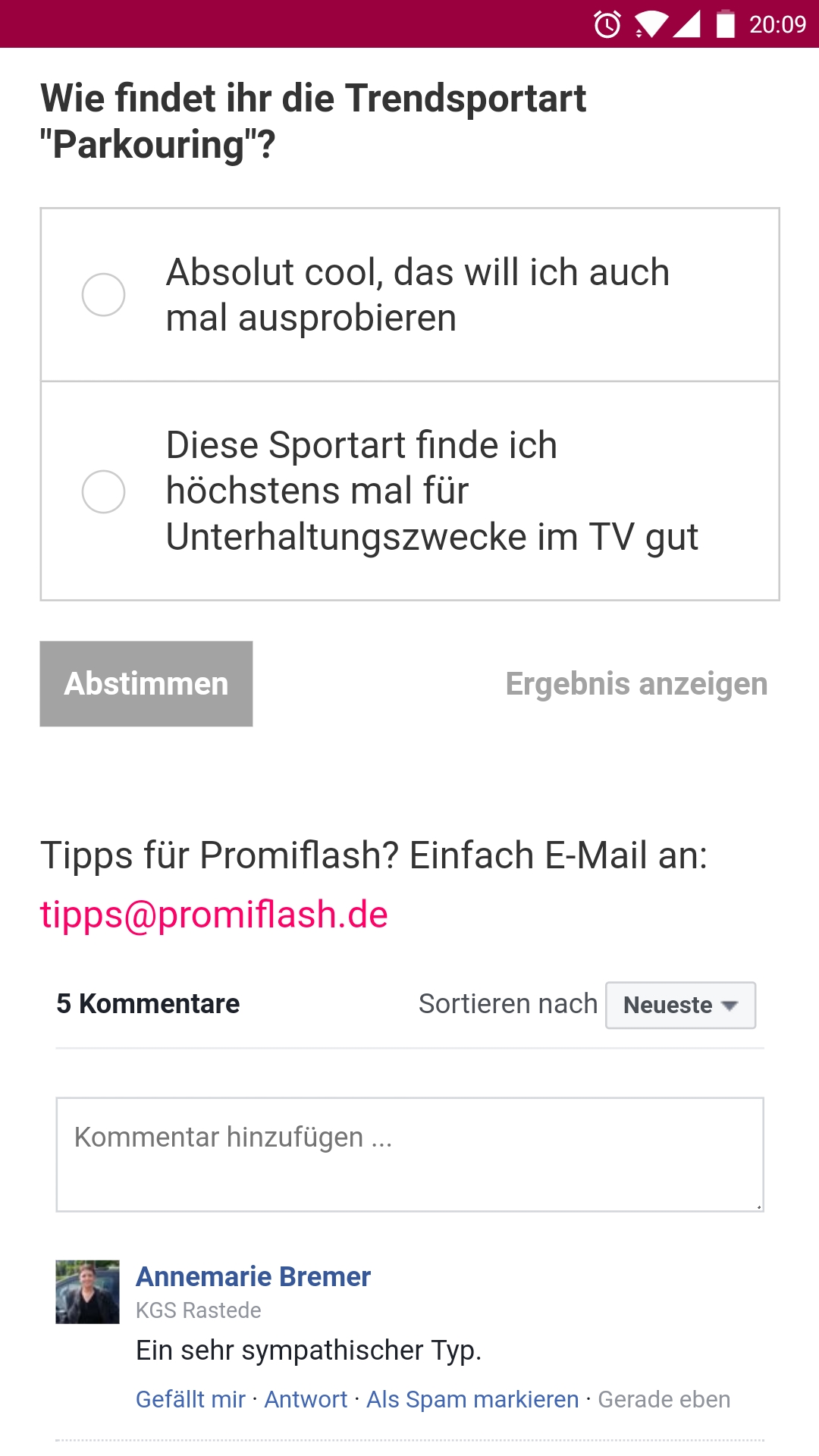Show results via Ergebnis anzeigen

tap(636, 684)
